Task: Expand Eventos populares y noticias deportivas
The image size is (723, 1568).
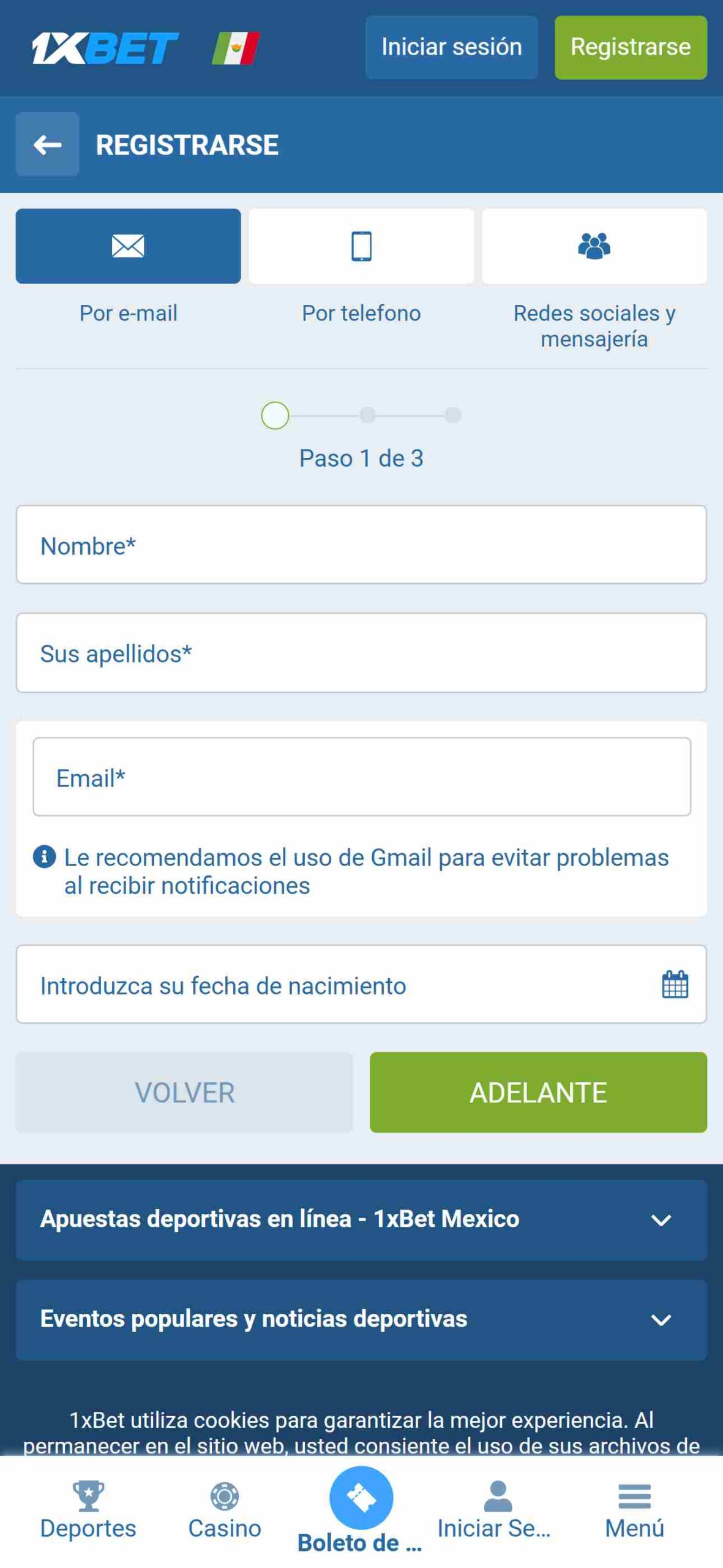Action: [x=361, y=1319]
